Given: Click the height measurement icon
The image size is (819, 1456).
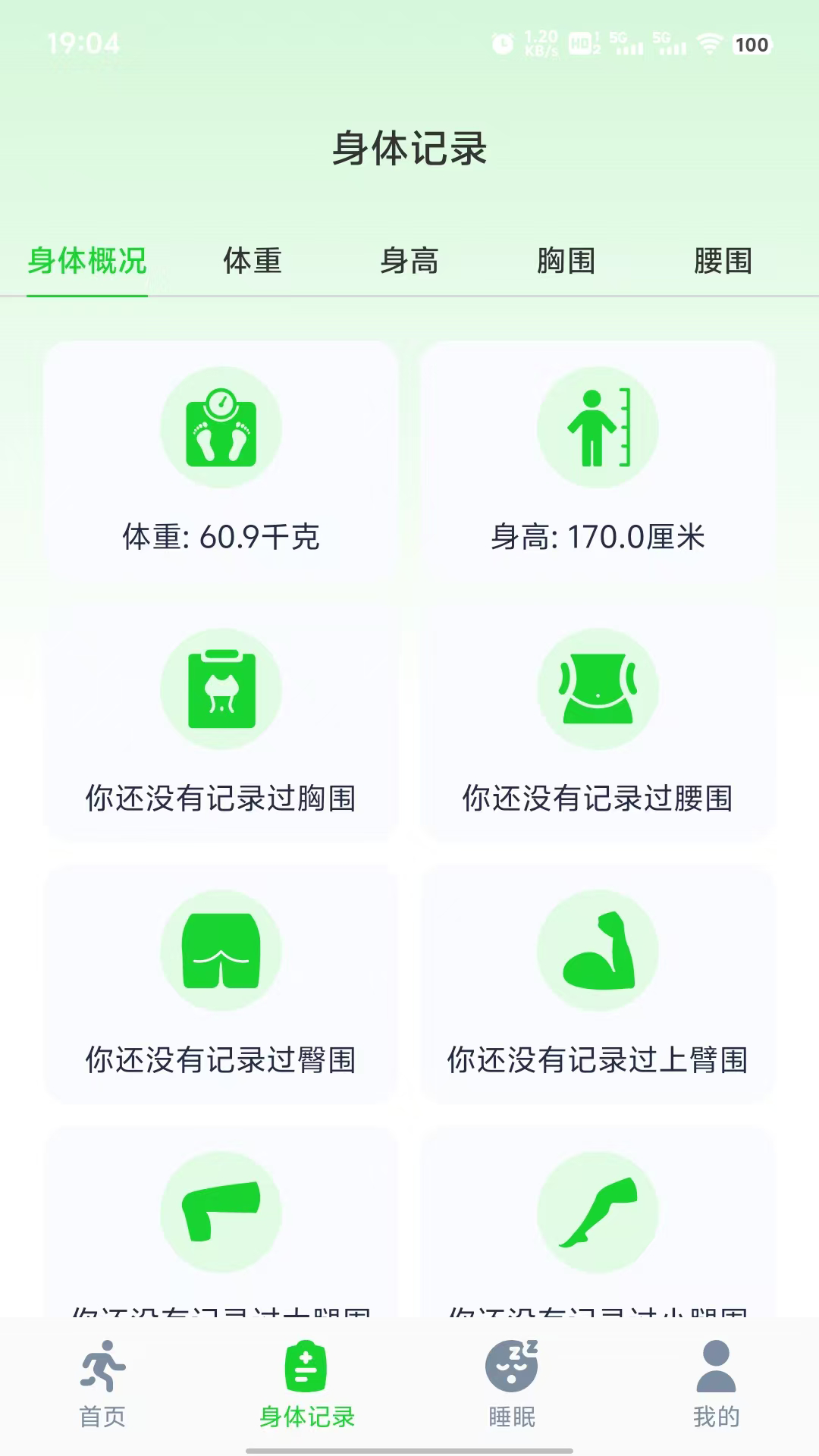Looking at the screenshot, I should pyautogui.click(x=598, y=428).
